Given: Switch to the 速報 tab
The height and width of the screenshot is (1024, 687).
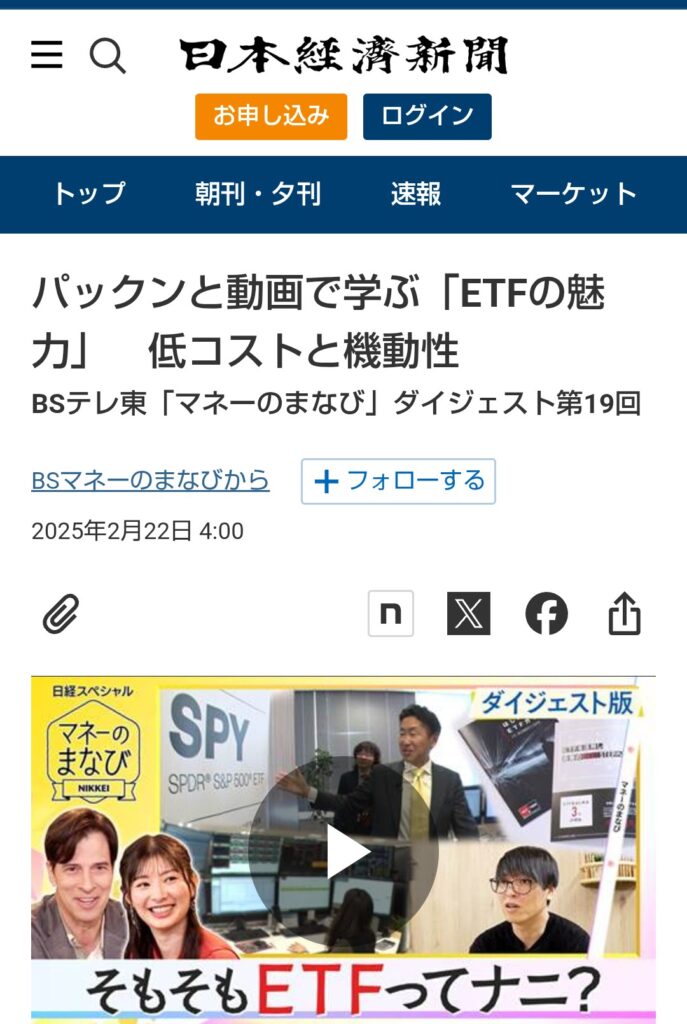Looking at the screenshot, I should point(416,194).
